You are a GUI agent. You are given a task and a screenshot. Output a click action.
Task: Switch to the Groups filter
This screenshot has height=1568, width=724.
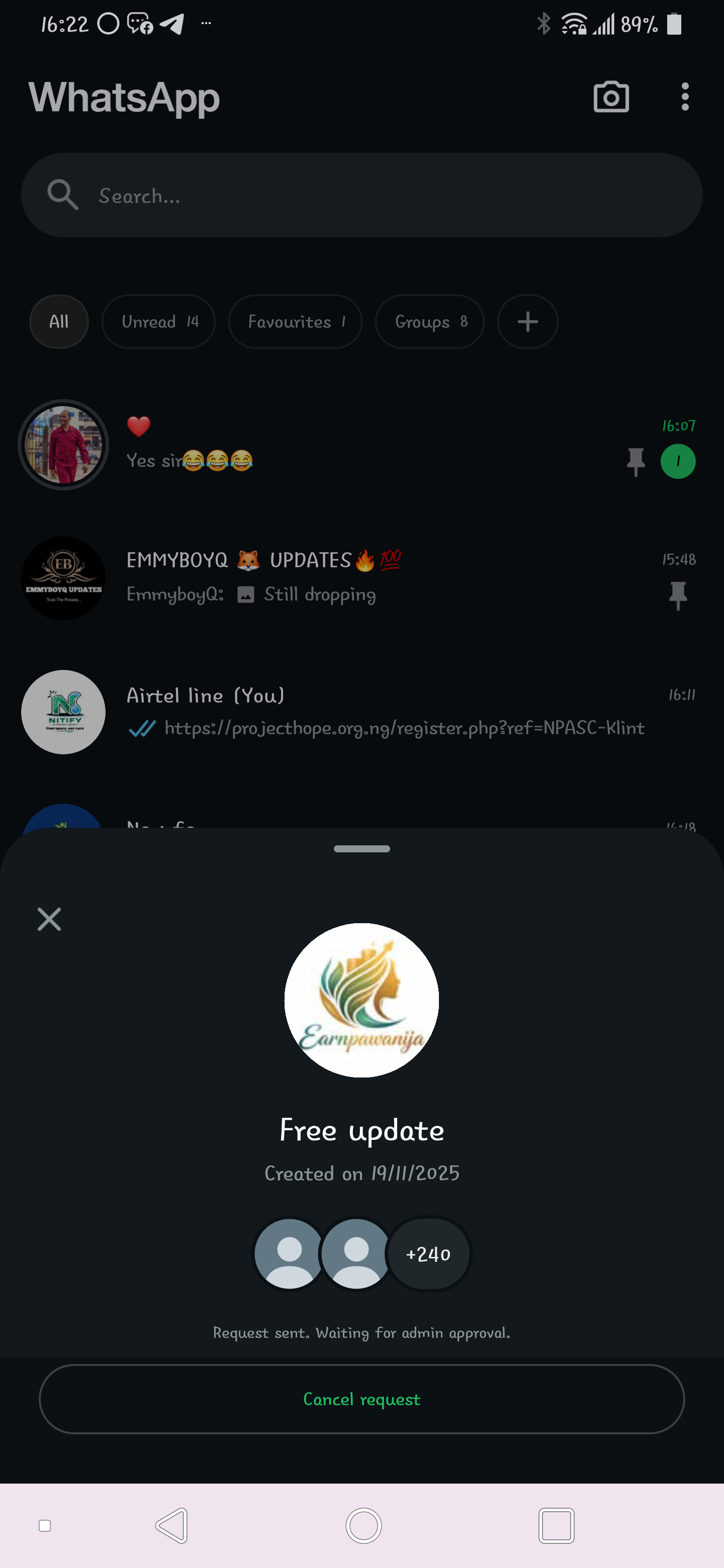(x=430, y=322)
